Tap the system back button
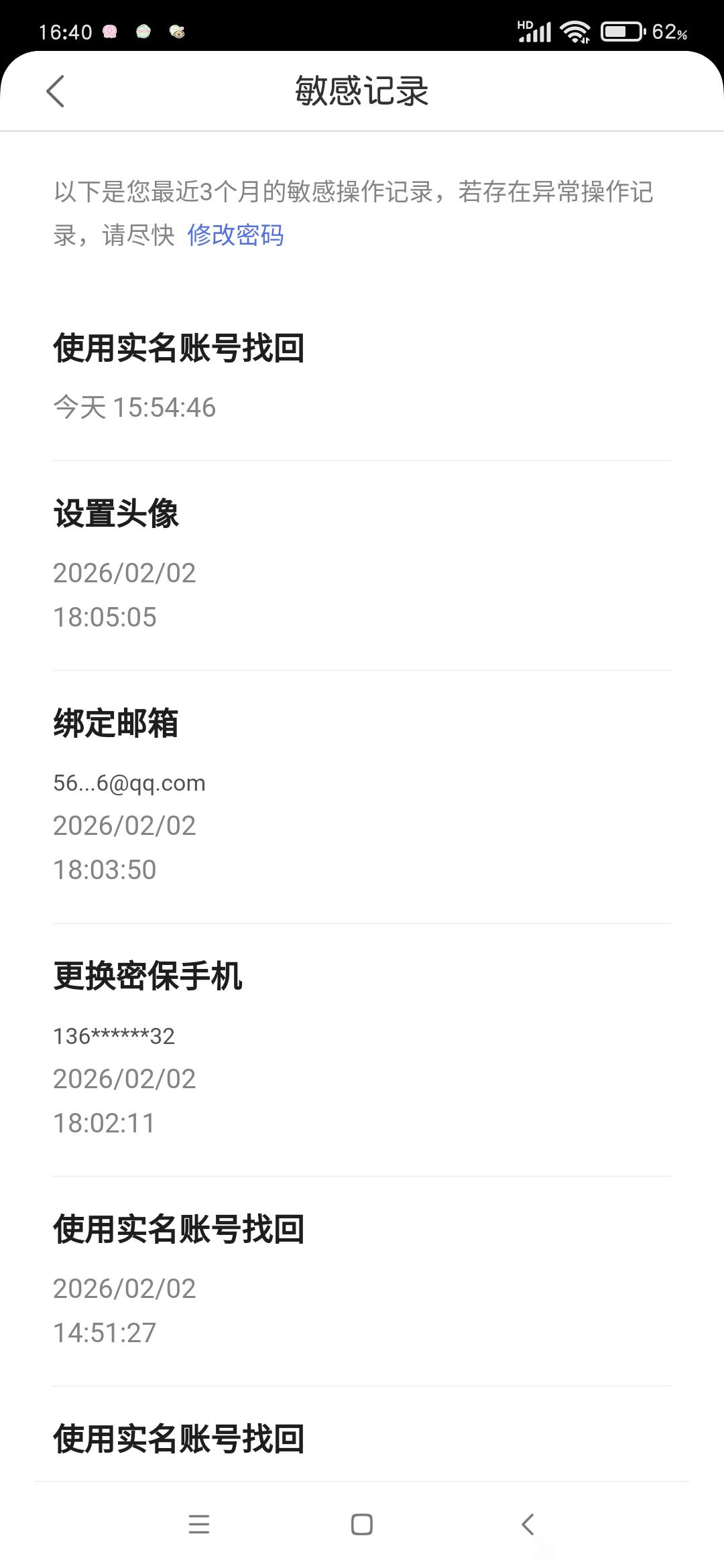The width and height of the screenshot is (724, 1568). click(528, 1524)
